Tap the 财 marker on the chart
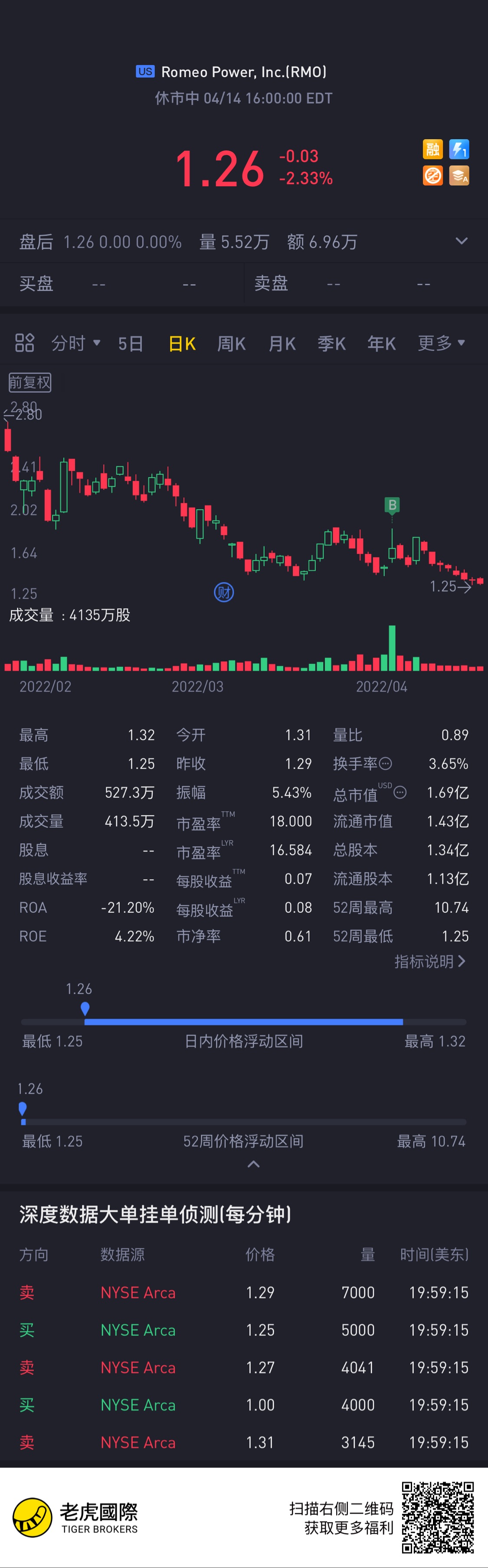 pos(224,592)
